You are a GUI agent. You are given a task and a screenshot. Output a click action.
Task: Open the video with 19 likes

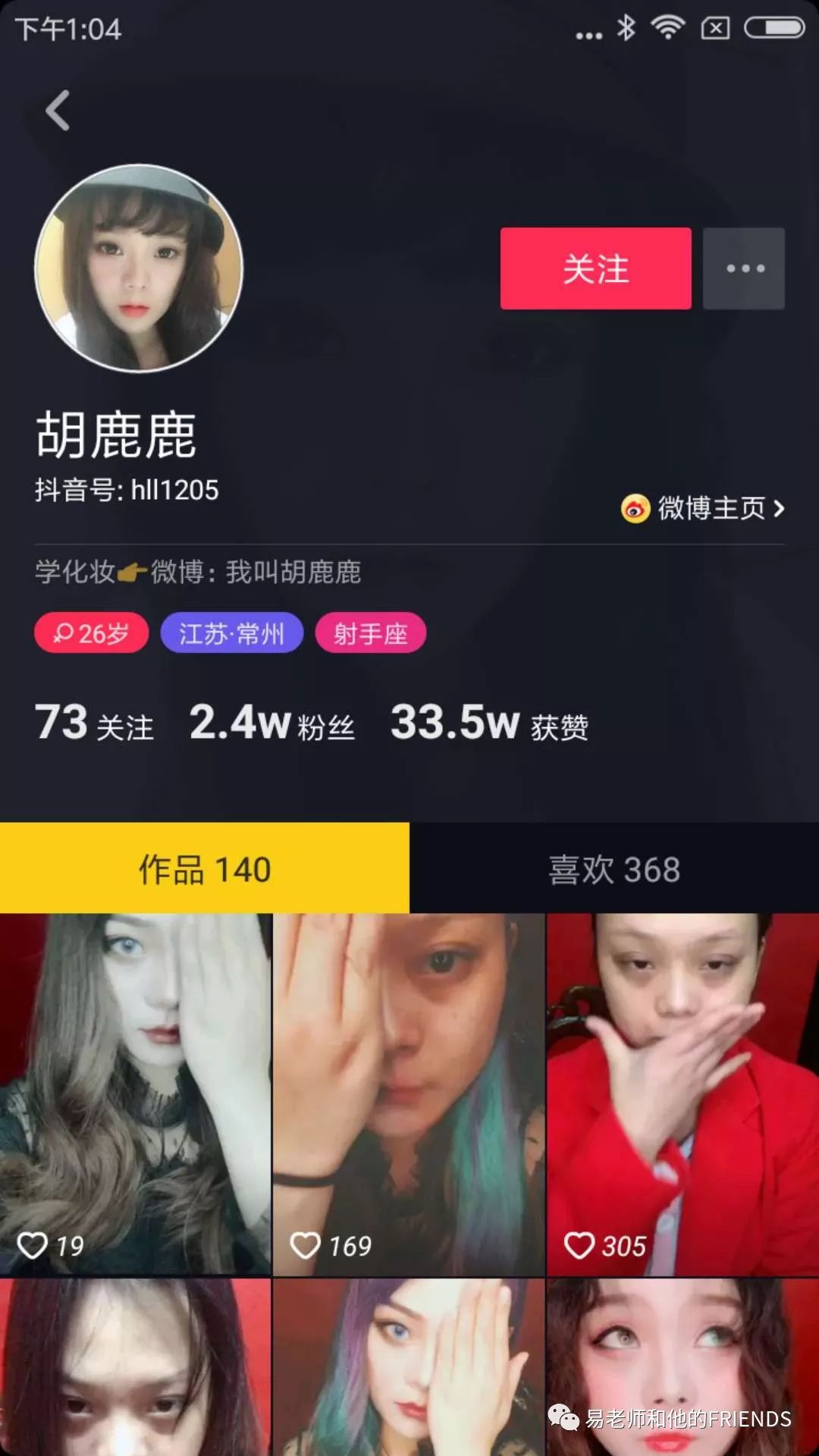click(x=135, y=1094)
